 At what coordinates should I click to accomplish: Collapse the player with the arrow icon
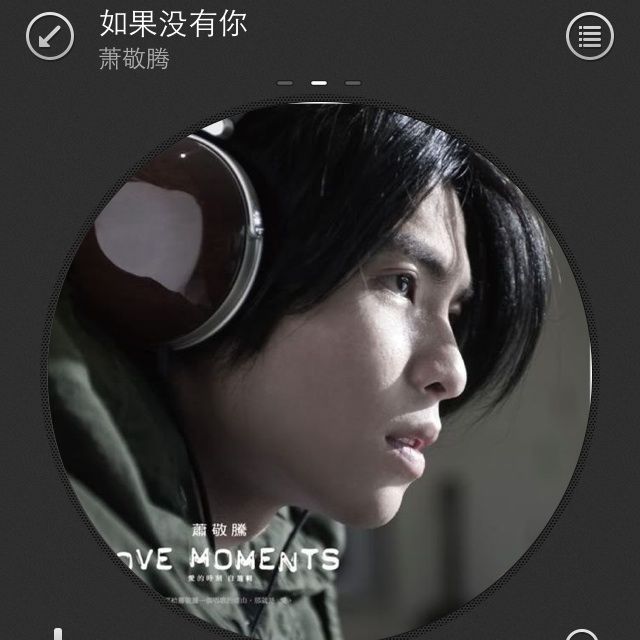(49, 37)
